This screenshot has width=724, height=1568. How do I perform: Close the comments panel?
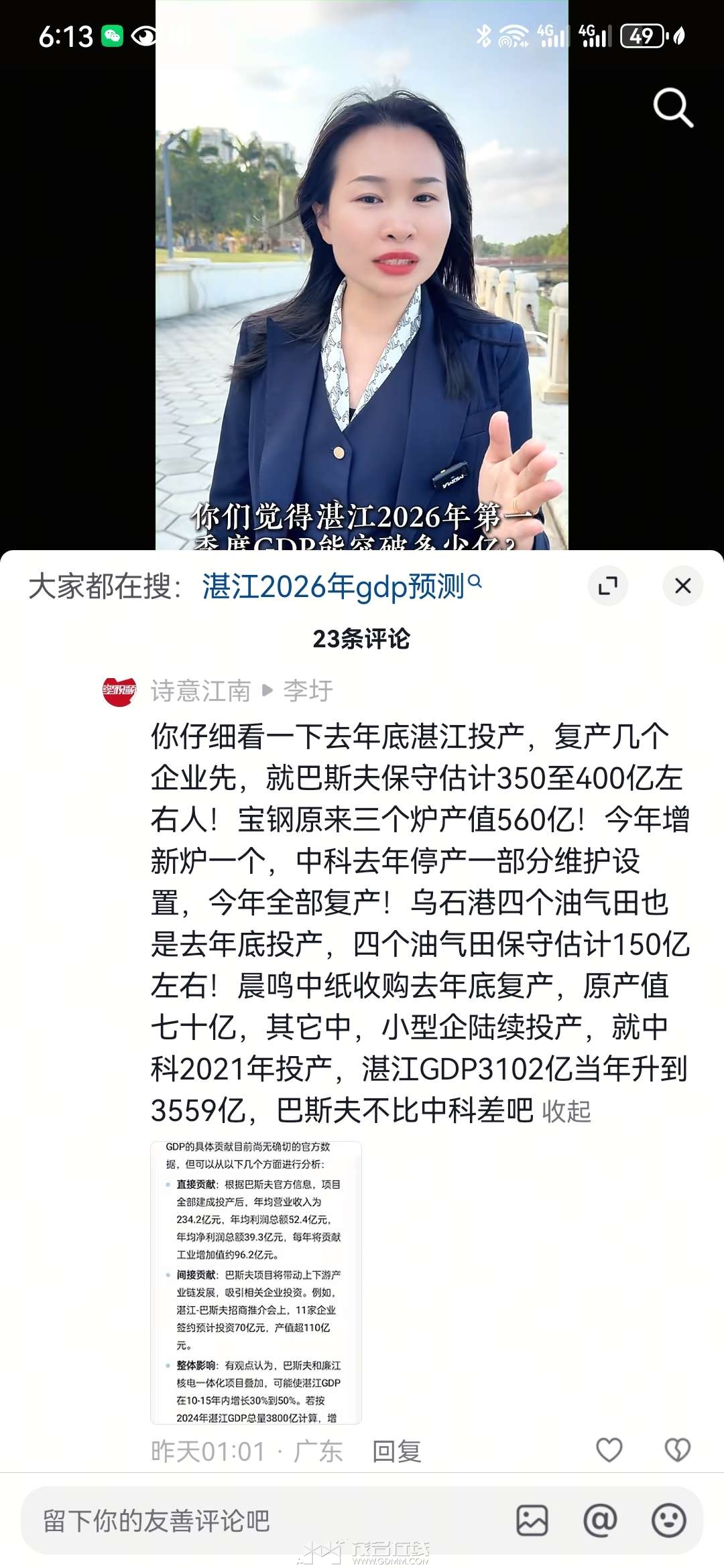(682, 586)
